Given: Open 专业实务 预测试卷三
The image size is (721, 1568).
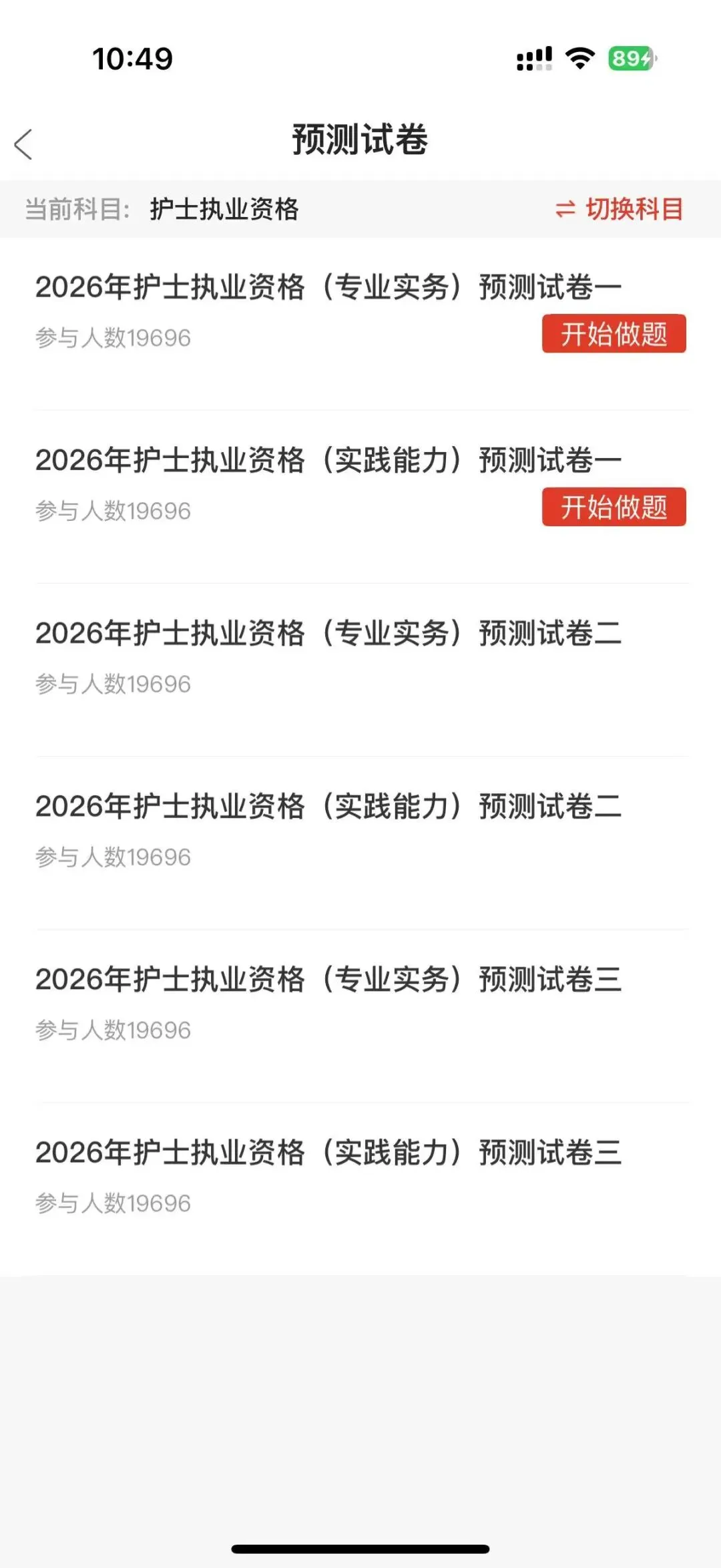Looking at the screenshot, I should click(x=328, y=980).
